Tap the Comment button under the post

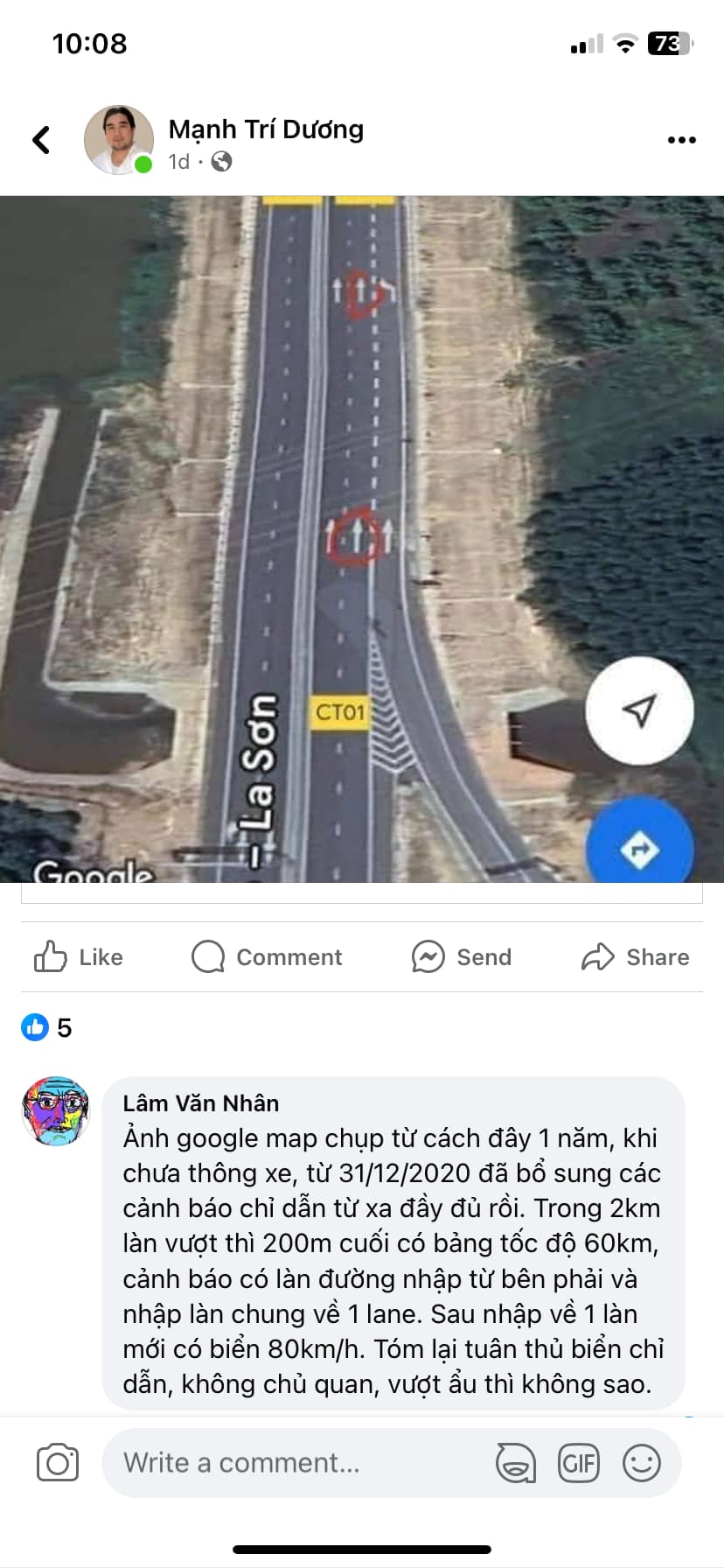coord(267,956)
